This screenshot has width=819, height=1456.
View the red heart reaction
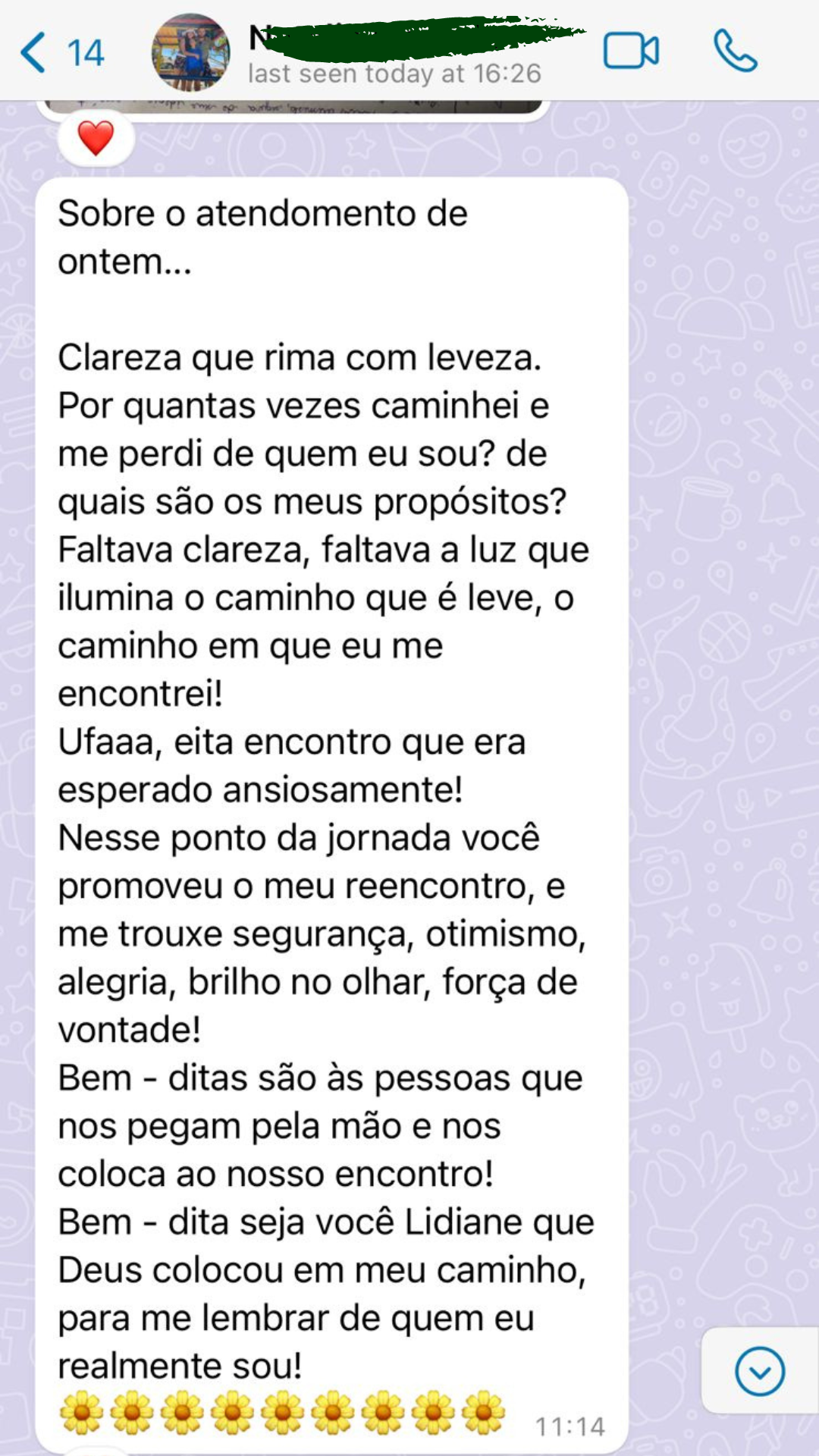coord(96,139)
